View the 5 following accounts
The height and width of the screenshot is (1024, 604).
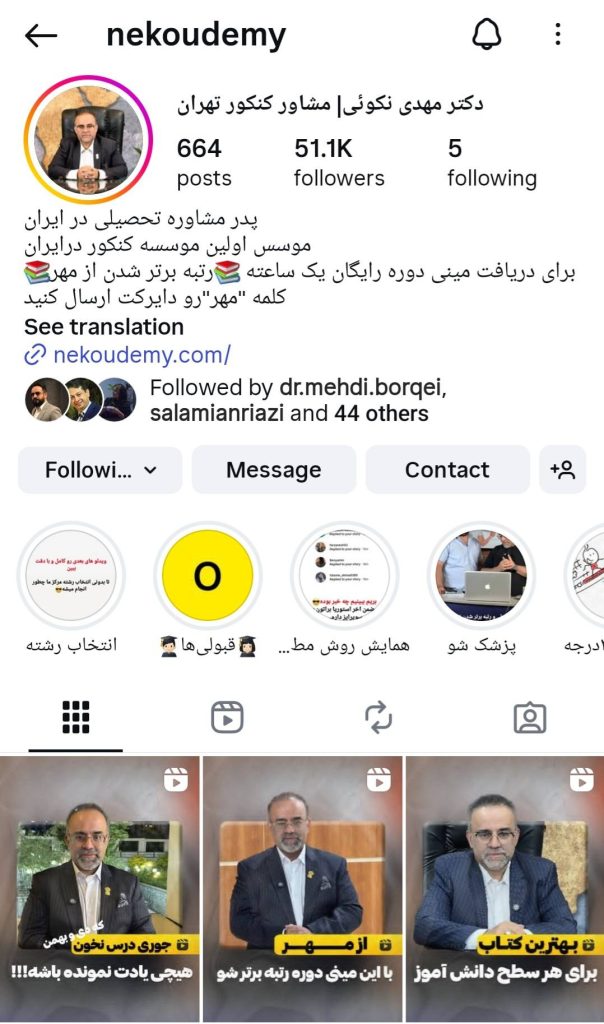click(x=491, y=163)
